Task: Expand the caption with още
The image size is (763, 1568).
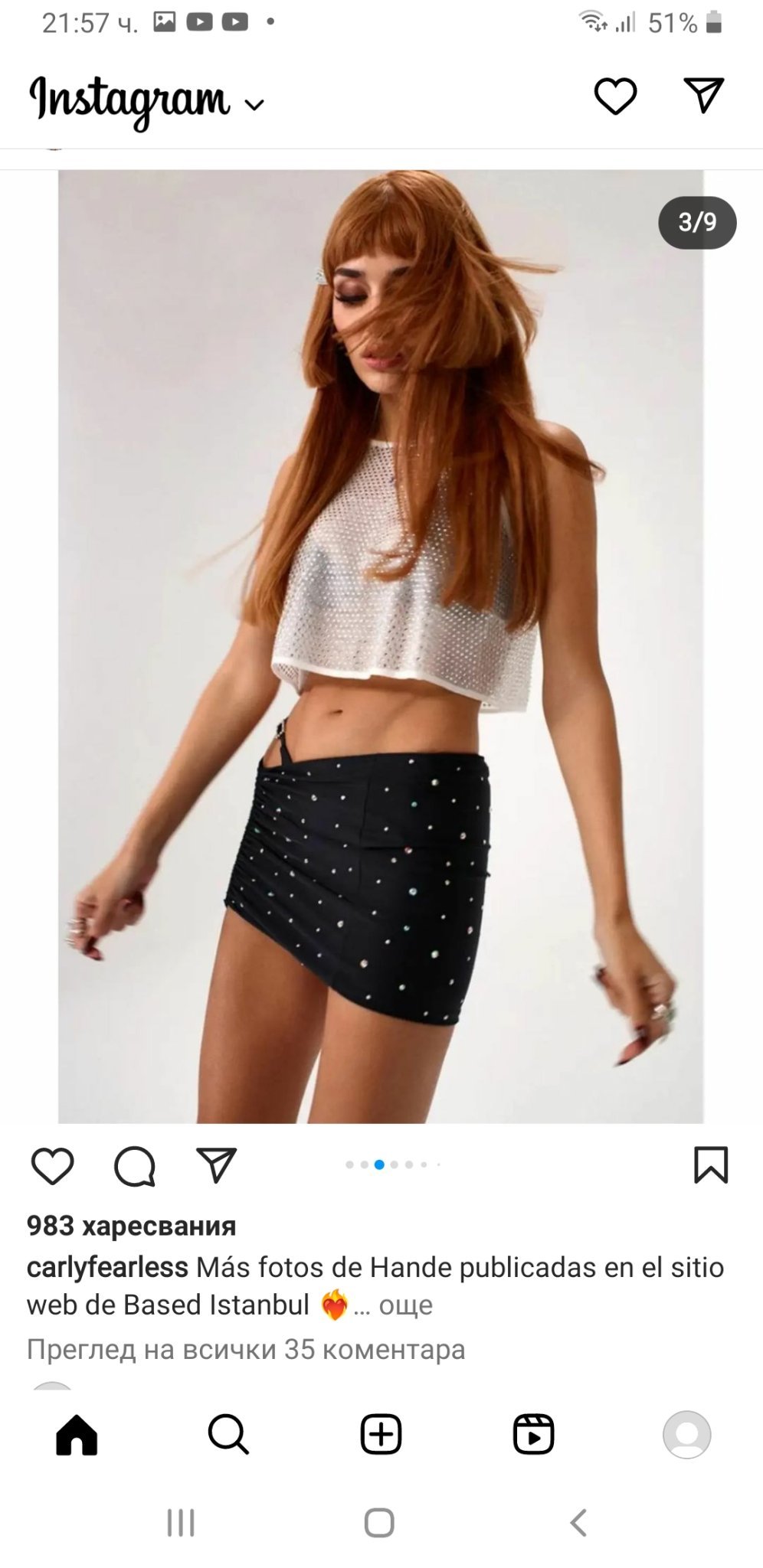Action: pos(405,1305)
